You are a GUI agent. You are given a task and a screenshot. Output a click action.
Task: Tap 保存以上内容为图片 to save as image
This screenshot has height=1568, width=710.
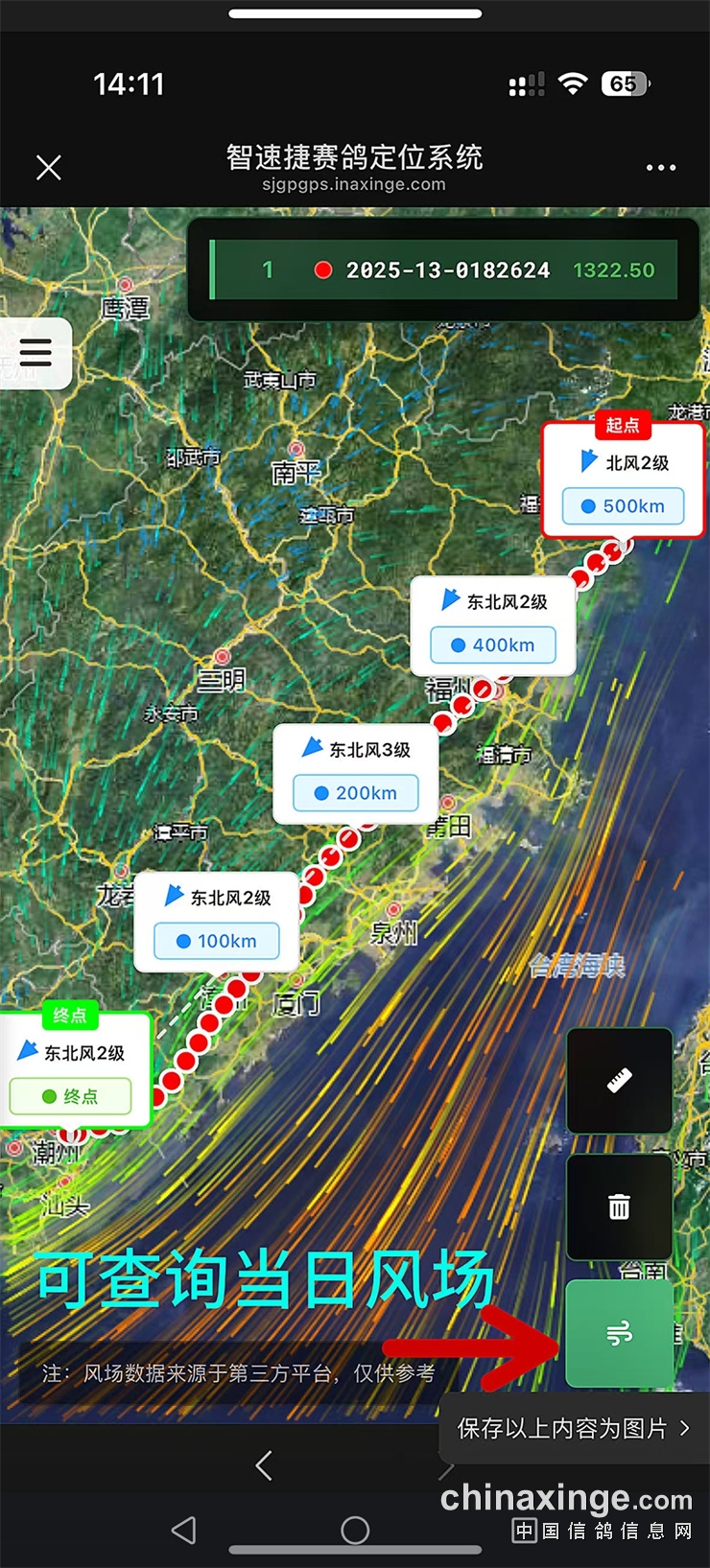tap(573, 1428)
